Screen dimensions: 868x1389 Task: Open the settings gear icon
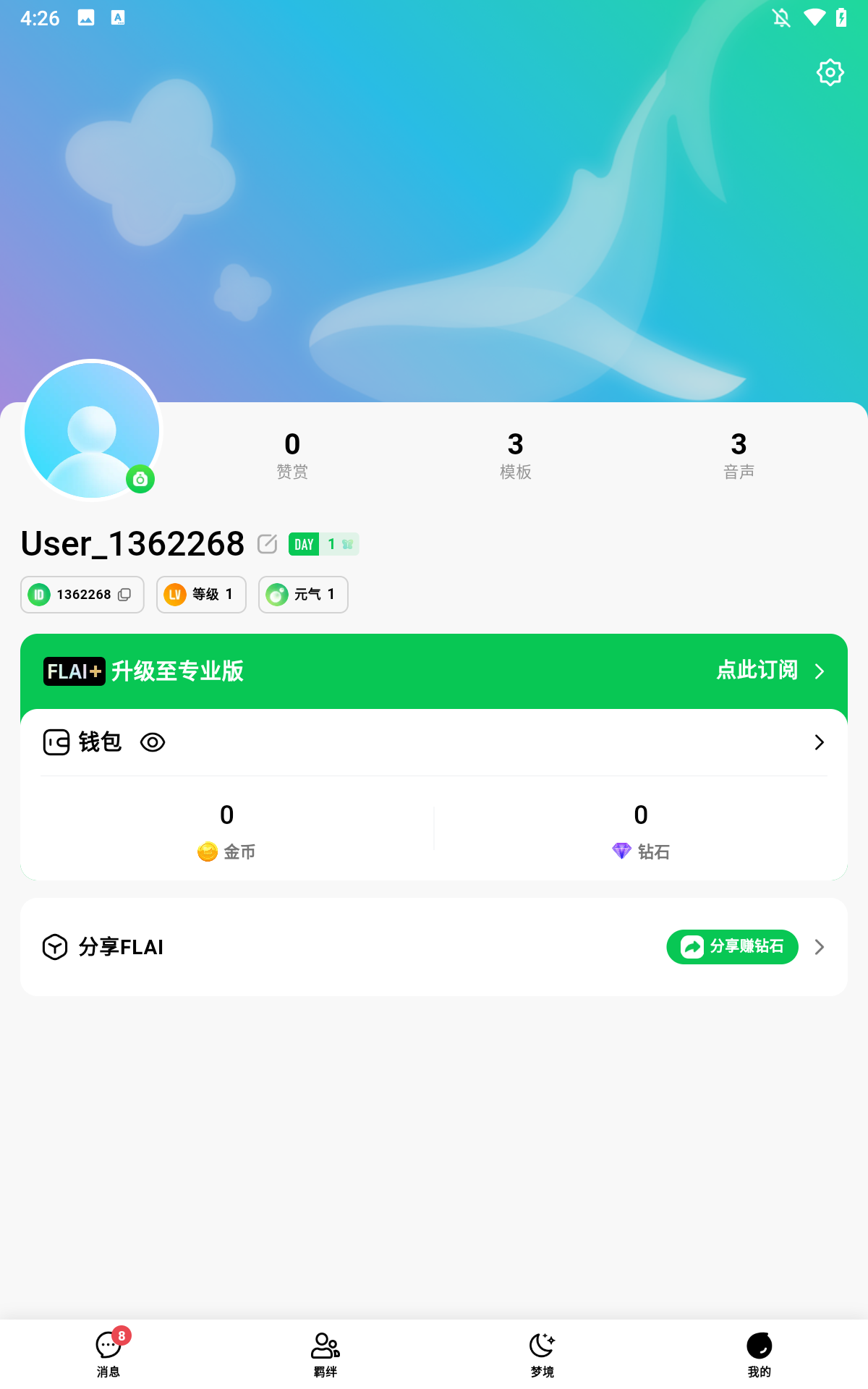[830, 72]
